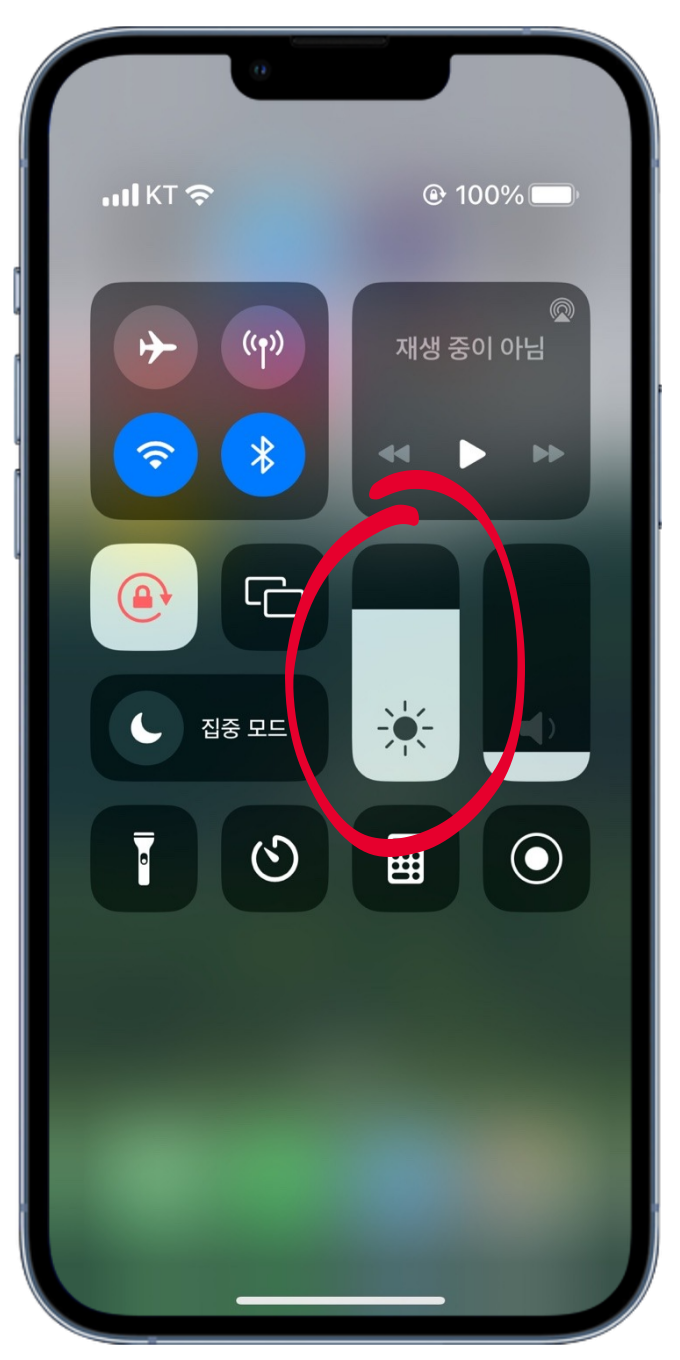Toggle 집중 모드 focus
The width and height of the screenshot is (680, 1360).
pyautogui.click(x=209, y=728)
